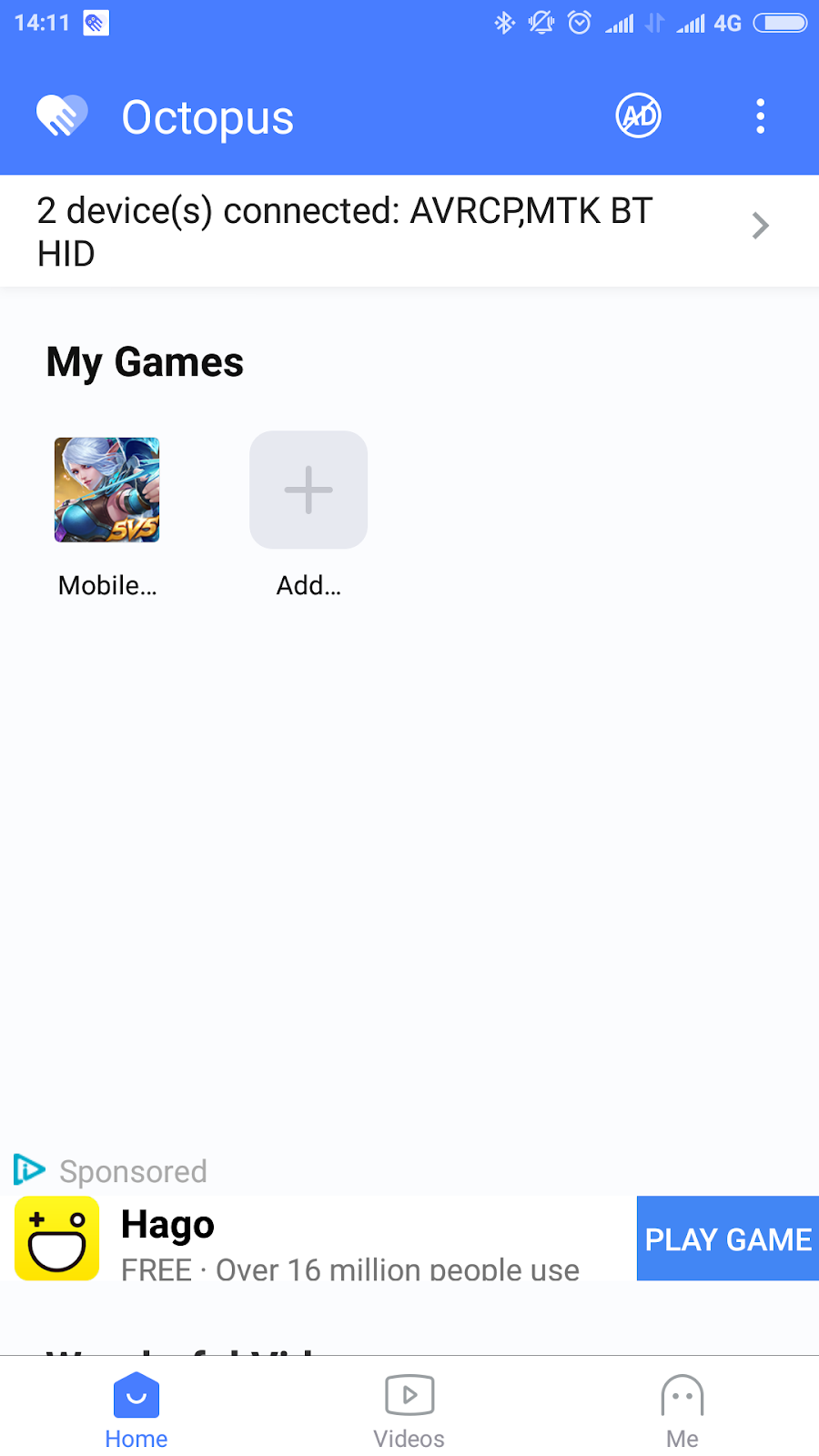Expand connected devices details via chevron
The width and height of the screenshot is (819, 1456).
tap(760, 226)
